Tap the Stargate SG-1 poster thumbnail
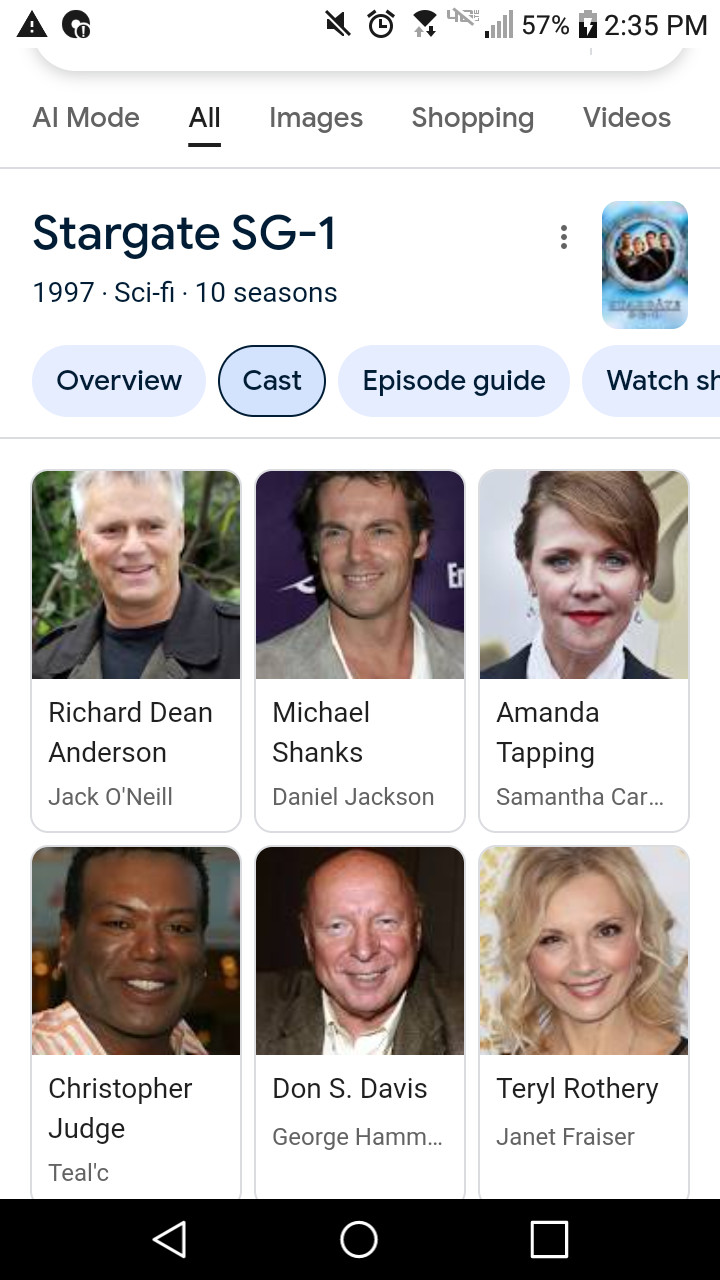Viewport: 720px width, 1280px height. click(x=644, y=265)
